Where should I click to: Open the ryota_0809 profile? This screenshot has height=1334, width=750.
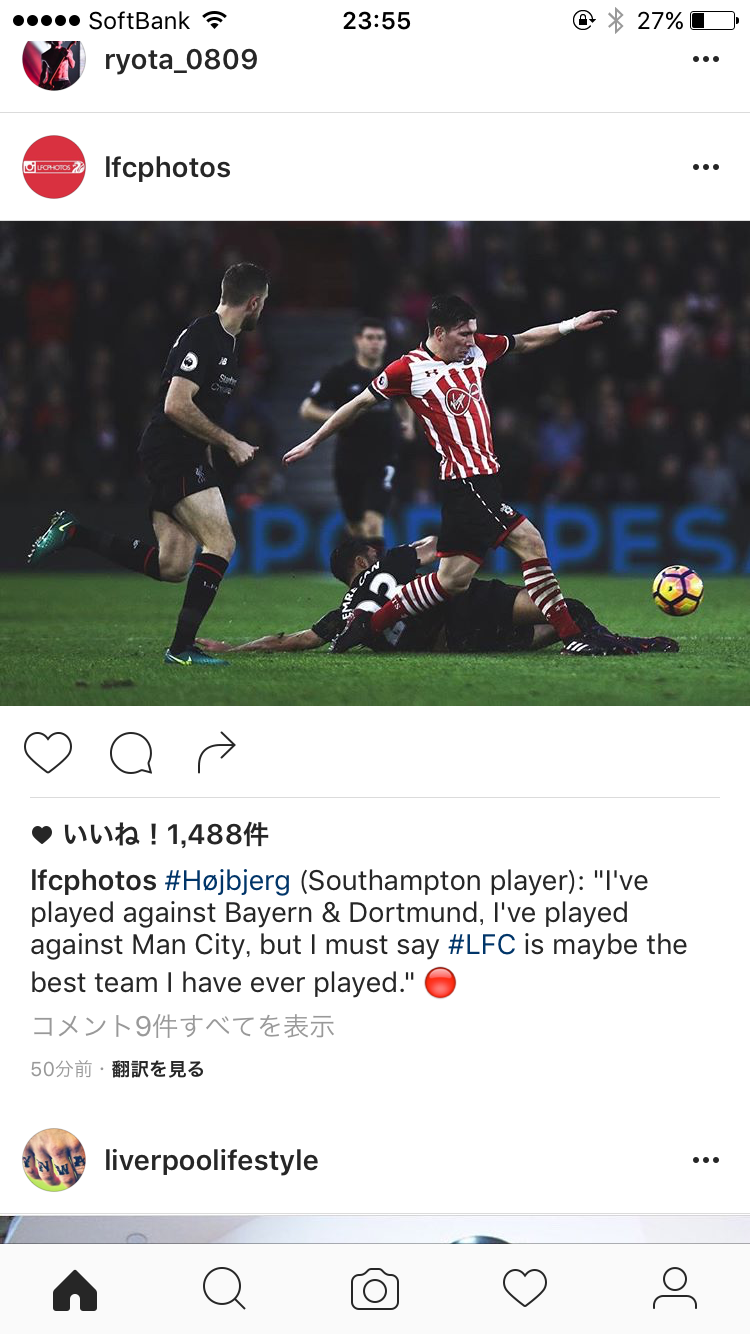pyautogui.click(x=180, y=59)
